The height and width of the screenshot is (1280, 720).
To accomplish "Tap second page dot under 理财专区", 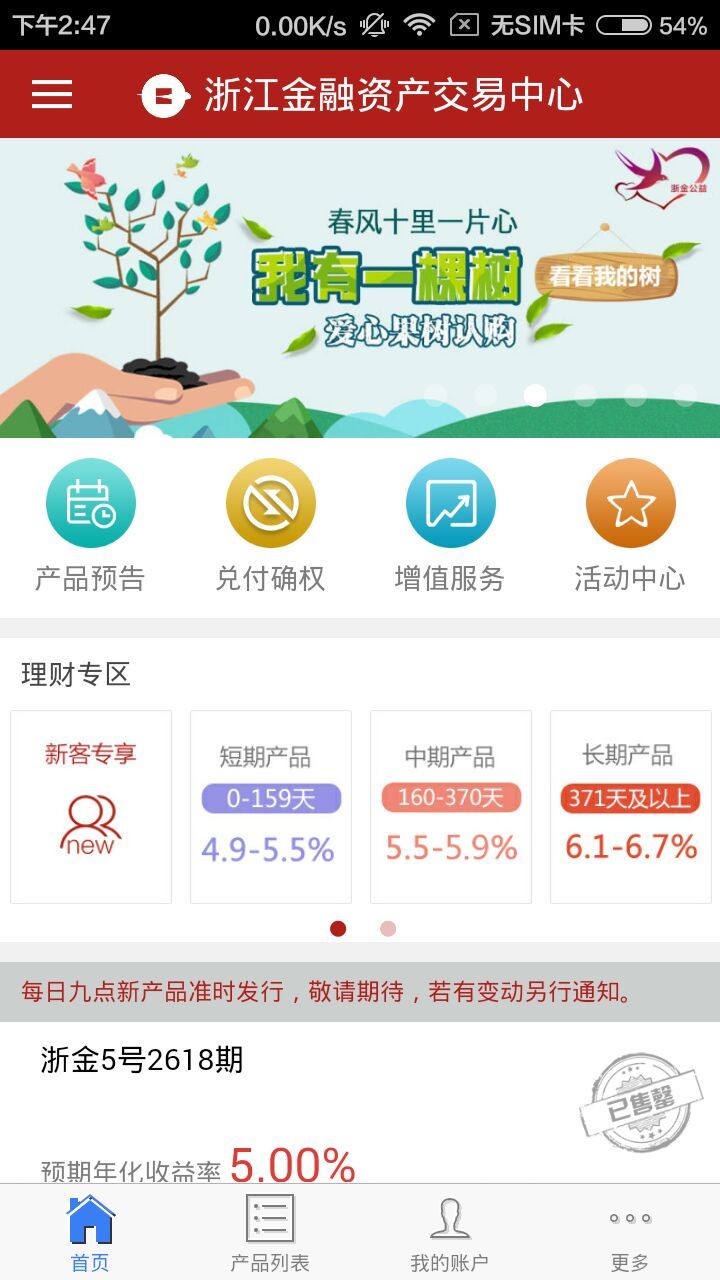I will 388,929.
